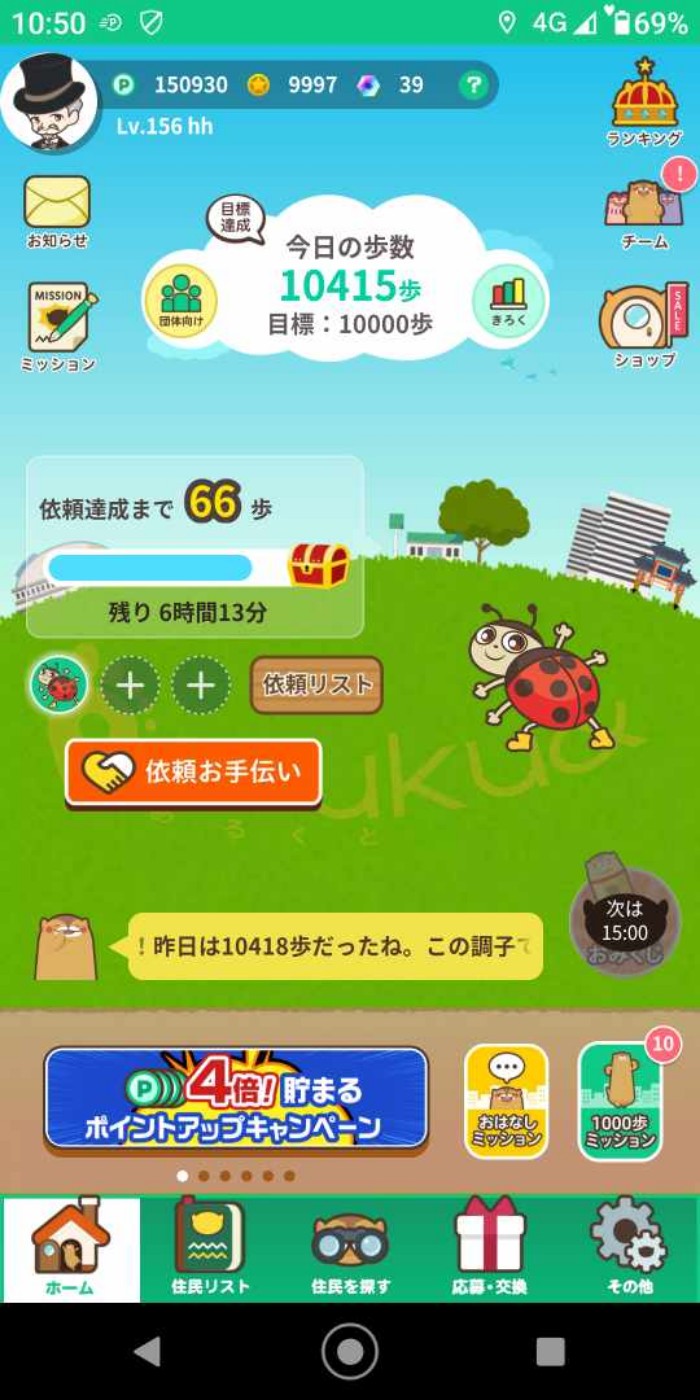View the ランキング crown page
Image resolution: width=700 pixels, height=1400 pixels.
pyautogui.click(x=645, y=103)
